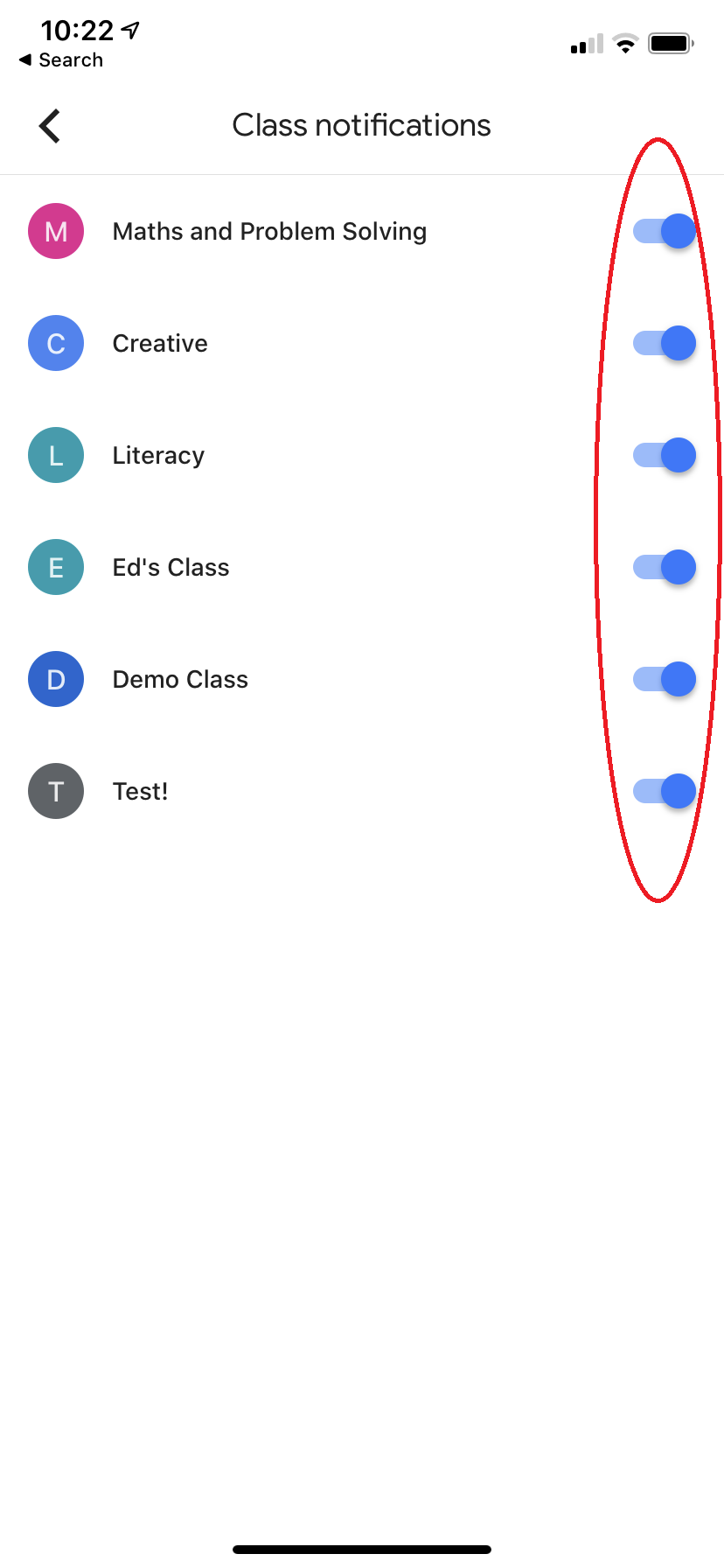Select the Demo Class row label

point(180,679)
